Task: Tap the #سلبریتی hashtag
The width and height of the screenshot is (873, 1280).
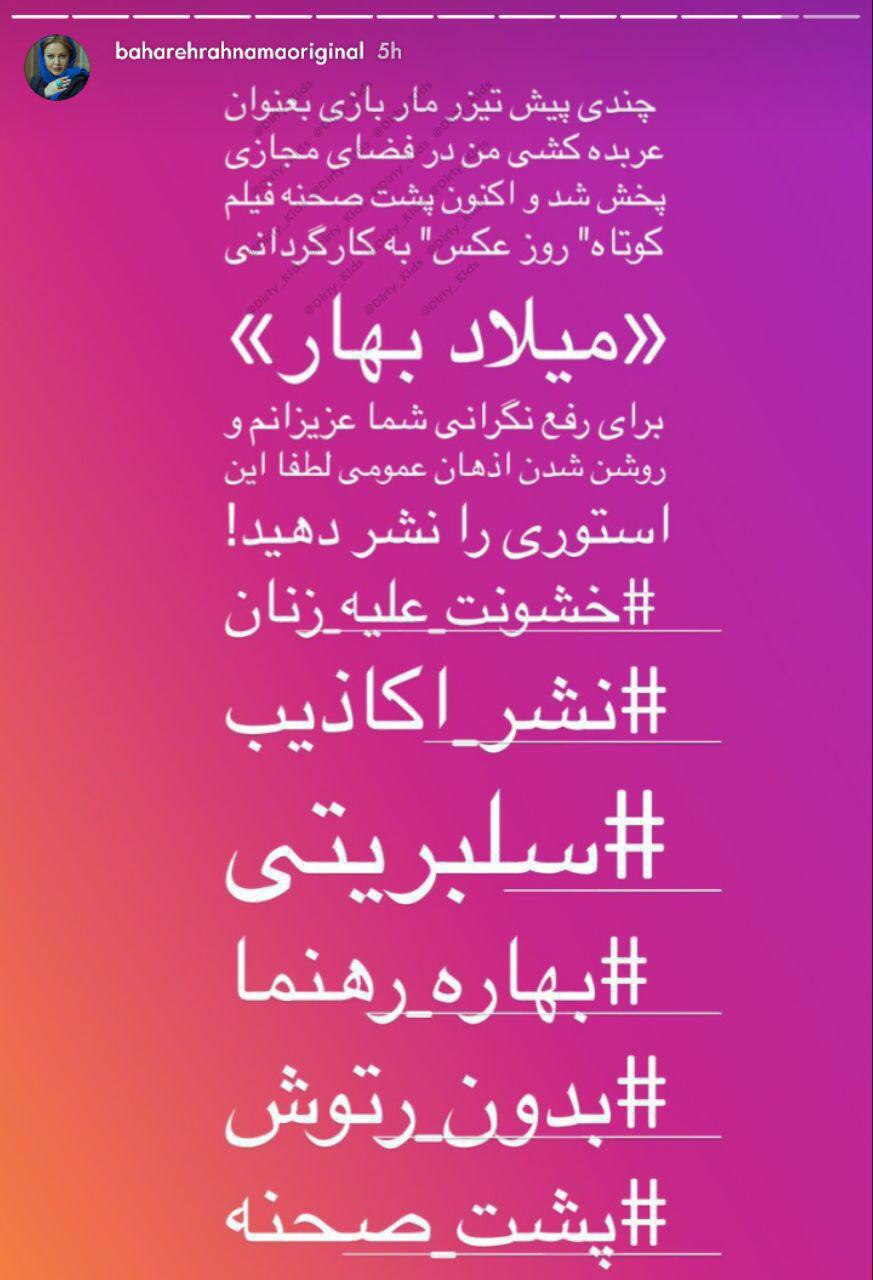Action: (445, 845)
